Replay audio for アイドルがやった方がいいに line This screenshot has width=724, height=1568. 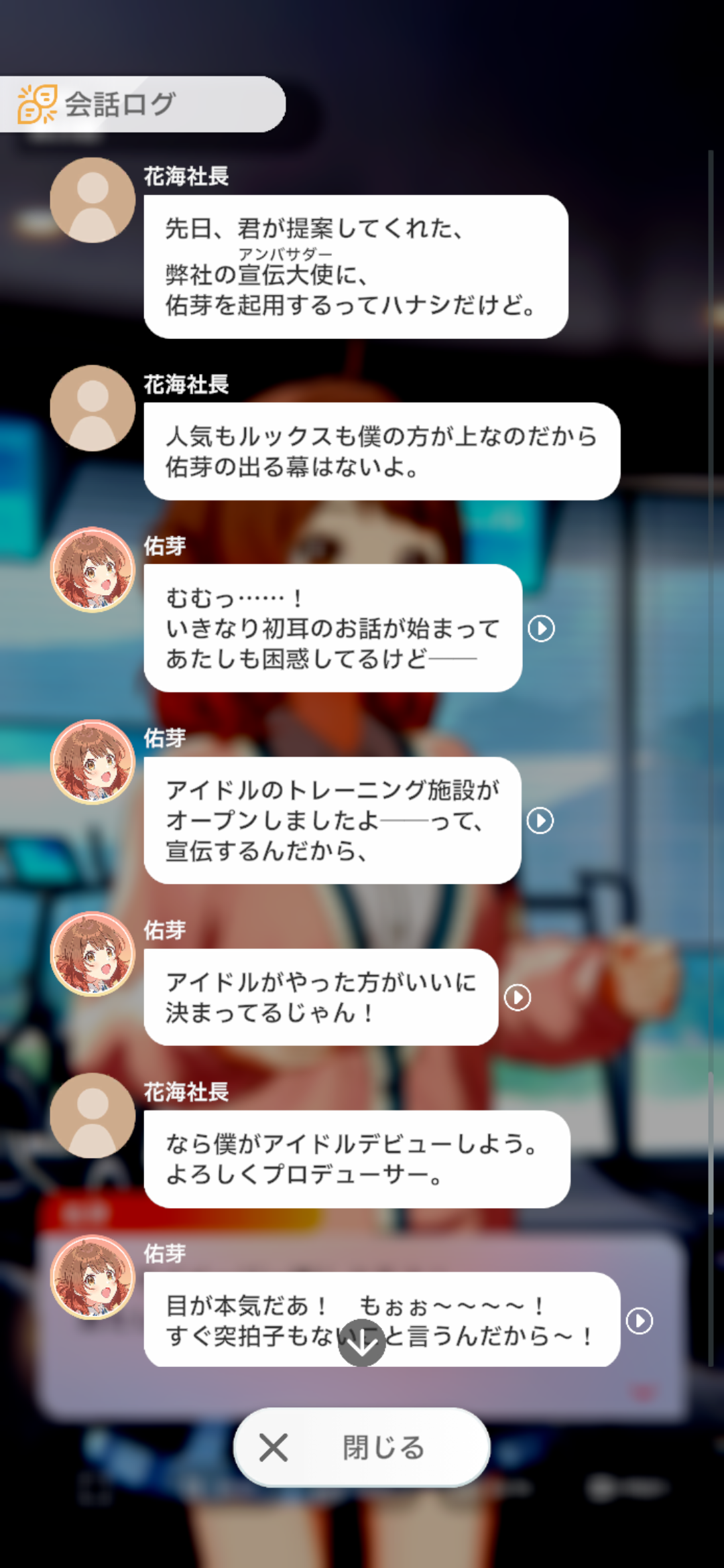(518, 998)
